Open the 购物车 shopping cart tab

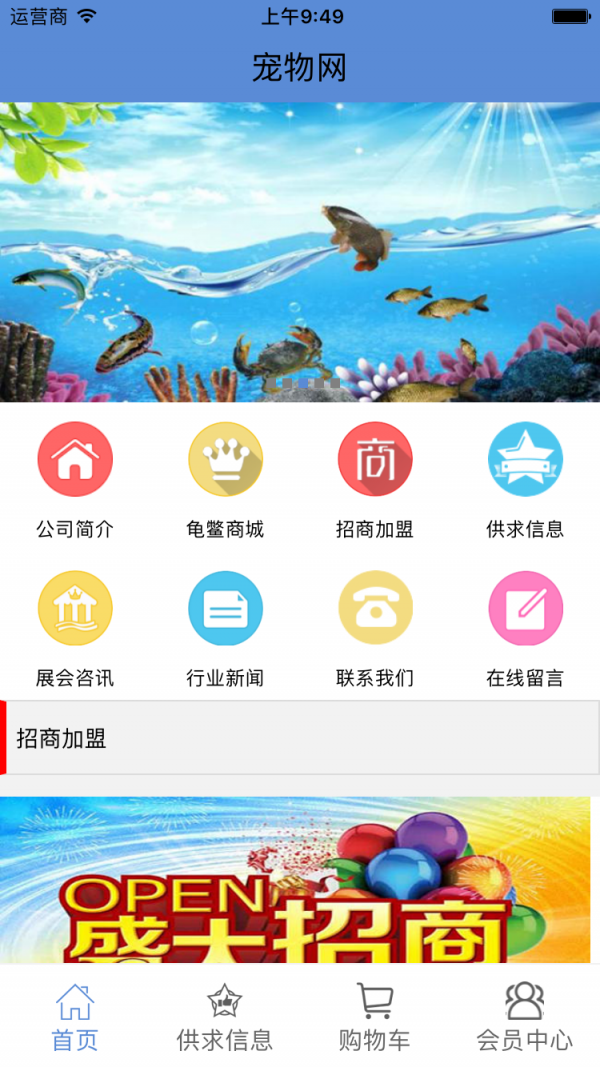coord(375,1016)
